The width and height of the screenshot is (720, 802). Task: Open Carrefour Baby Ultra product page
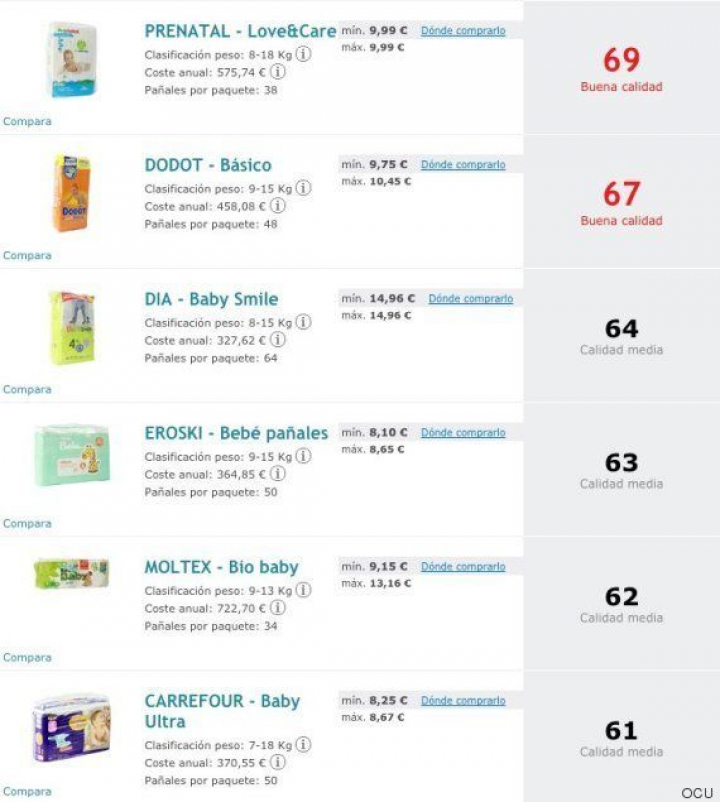pos(221,711)
